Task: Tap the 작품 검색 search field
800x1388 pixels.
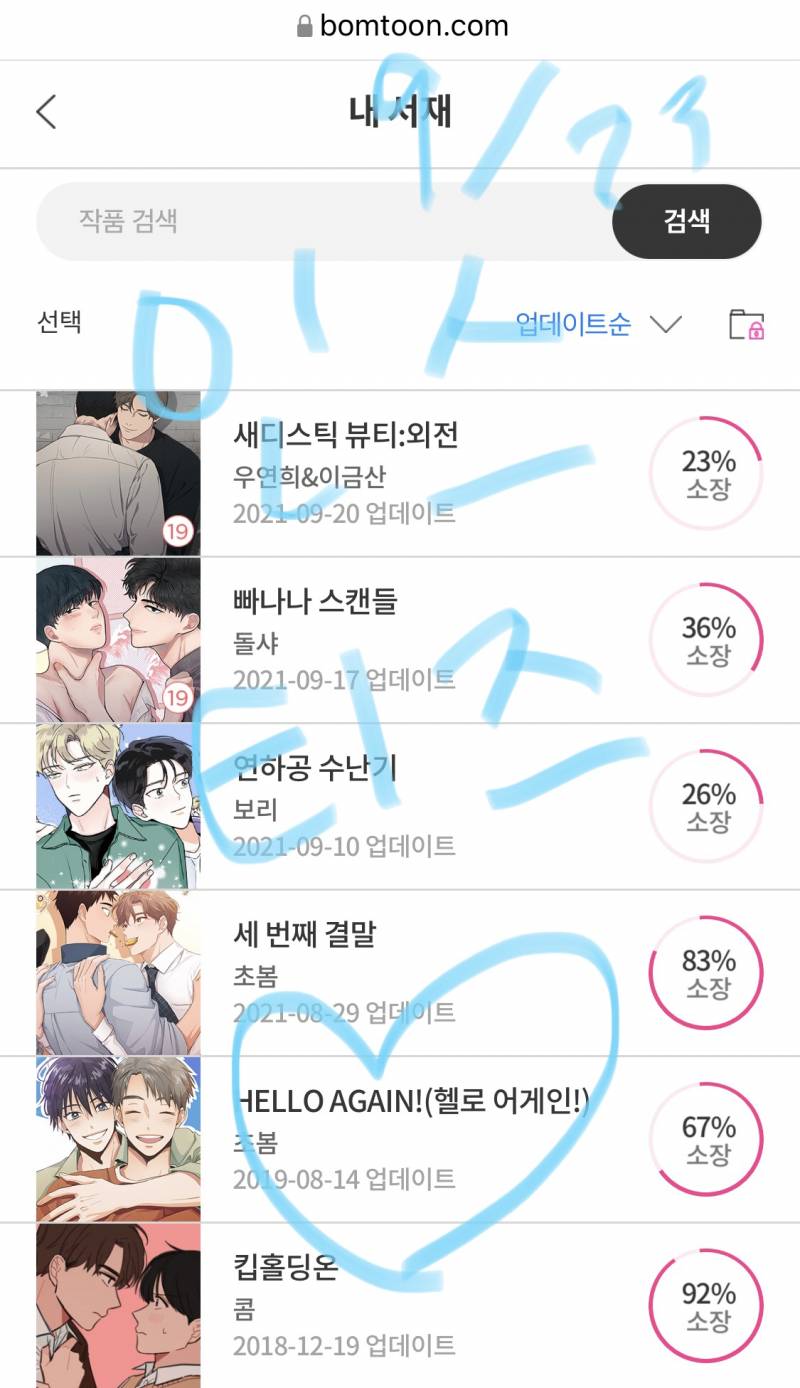Action: (324, 222)
